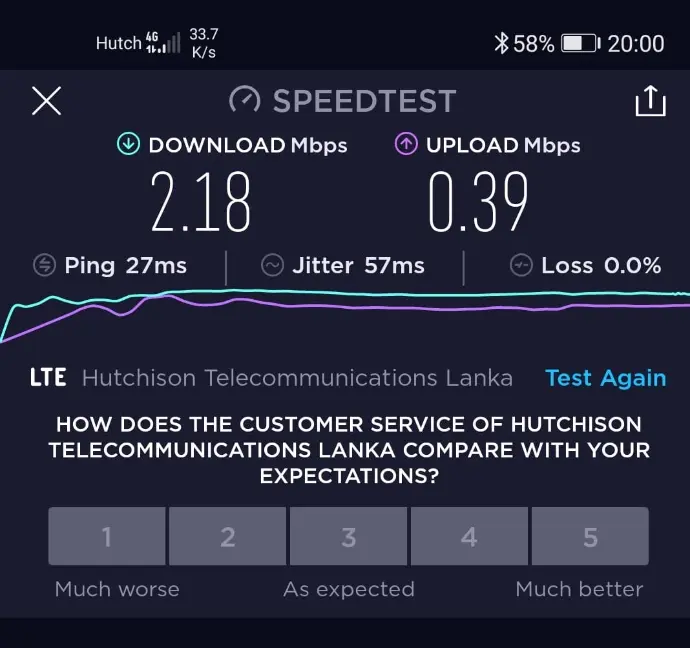Image resolution: width=690 pixels, height=648 pixels.
Task: Rate customer service 5, Much better
Action: pyautogui.click(x=590, y=537)
